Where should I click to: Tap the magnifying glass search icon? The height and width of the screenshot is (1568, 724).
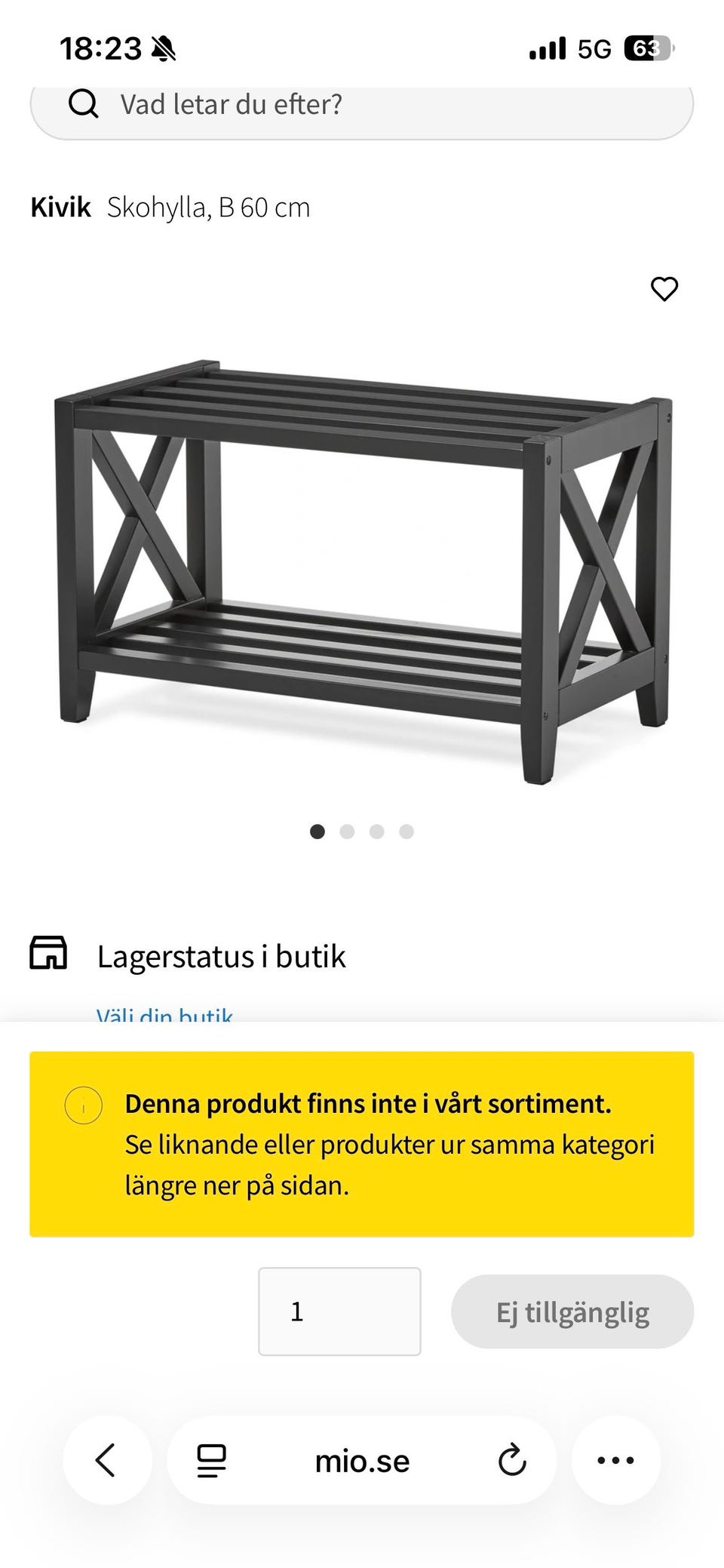tap(83, 104)
